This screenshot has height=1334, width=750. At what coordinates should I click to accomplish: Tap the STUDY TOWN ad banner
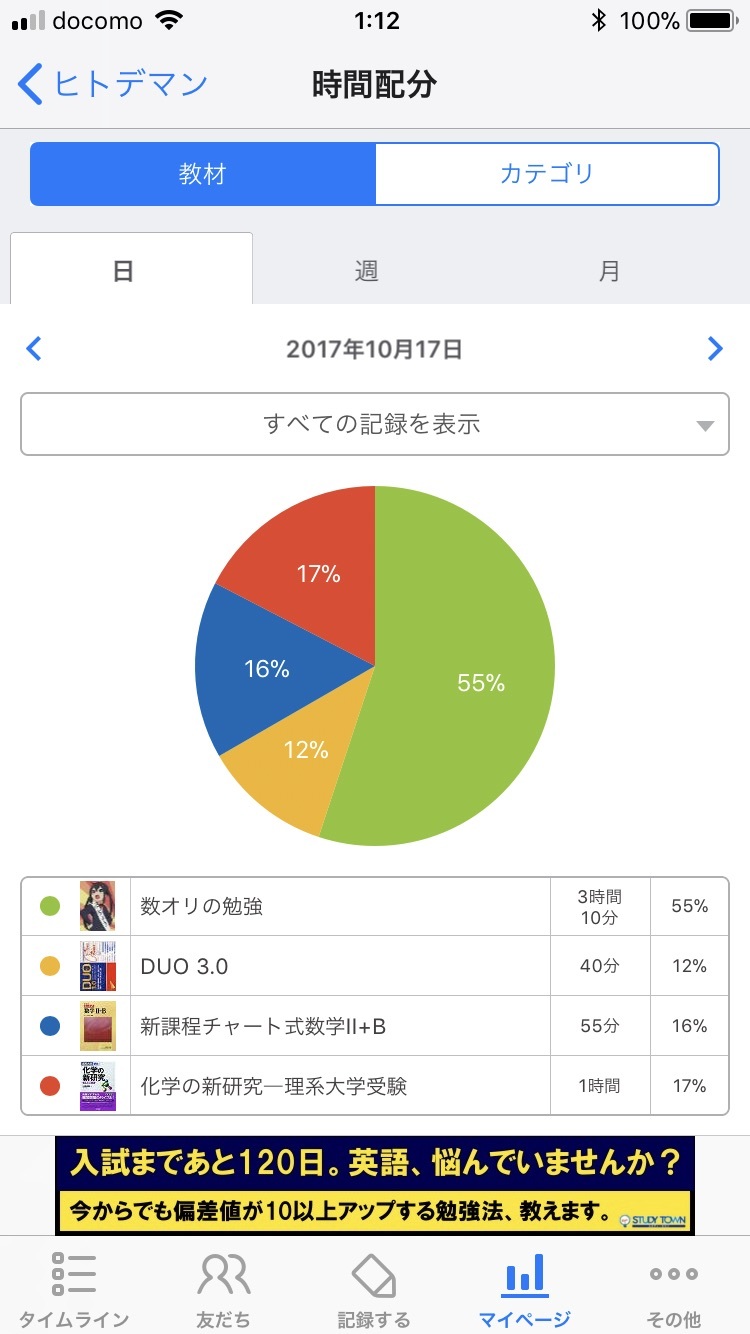point(375,1185)
